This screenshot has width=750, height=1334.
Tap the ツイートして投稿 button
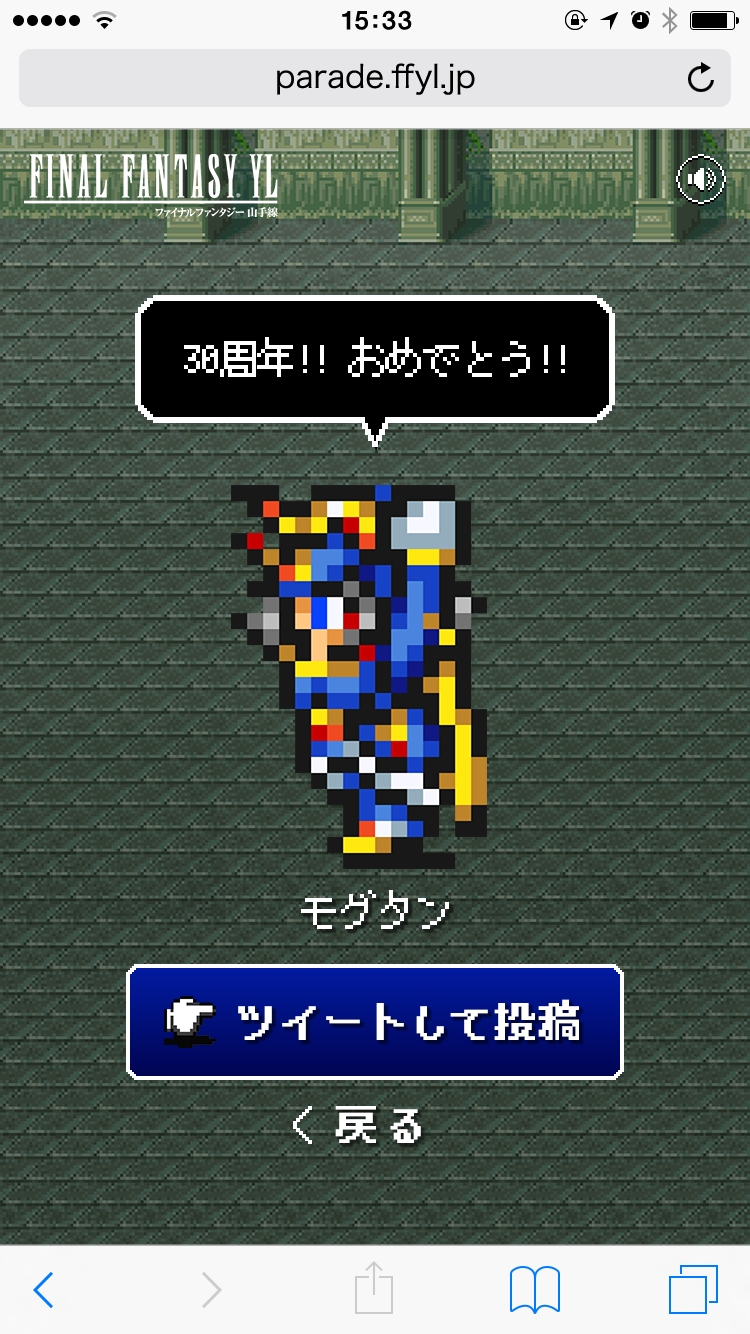pos(375,1021)
